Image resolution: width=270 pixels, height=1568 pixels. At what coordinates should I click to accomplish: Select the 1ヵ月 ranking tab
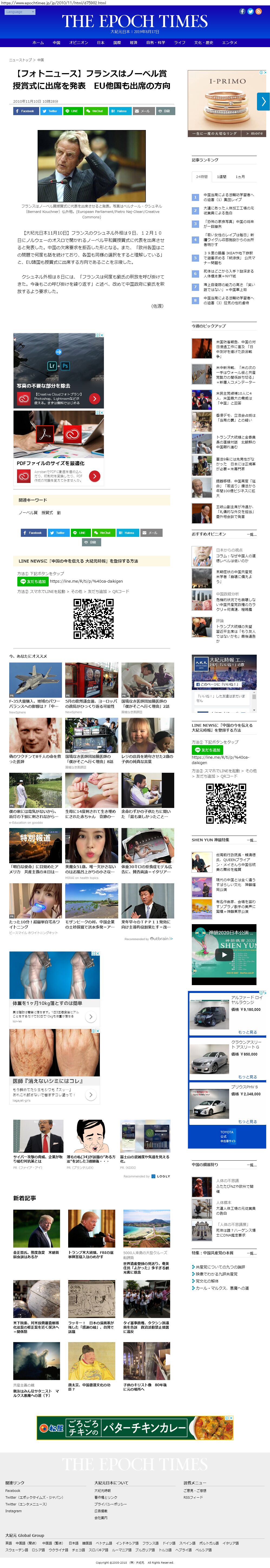tap(240, 177)
